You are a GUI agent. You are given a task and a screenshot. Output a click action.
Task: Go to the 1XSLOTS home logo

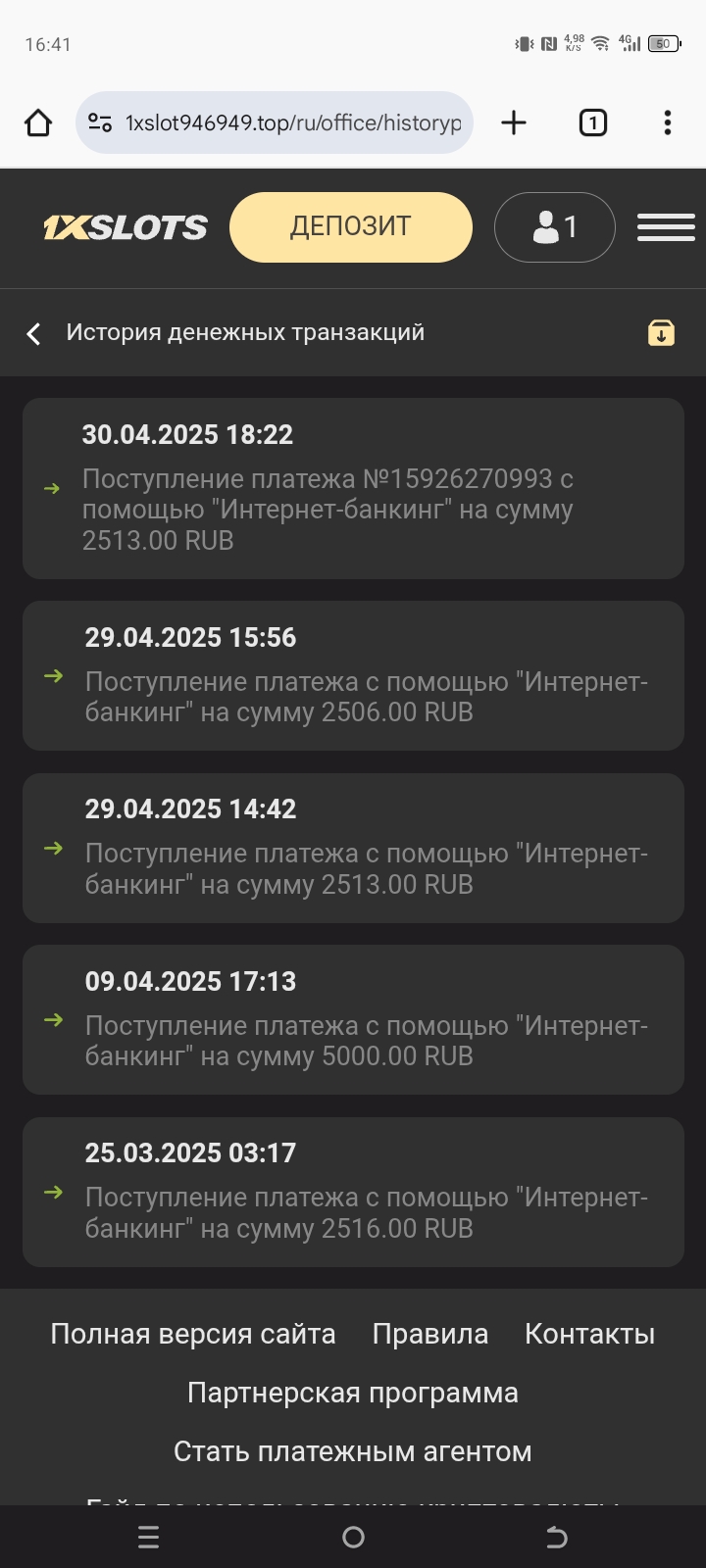click(x=125, y=227)
